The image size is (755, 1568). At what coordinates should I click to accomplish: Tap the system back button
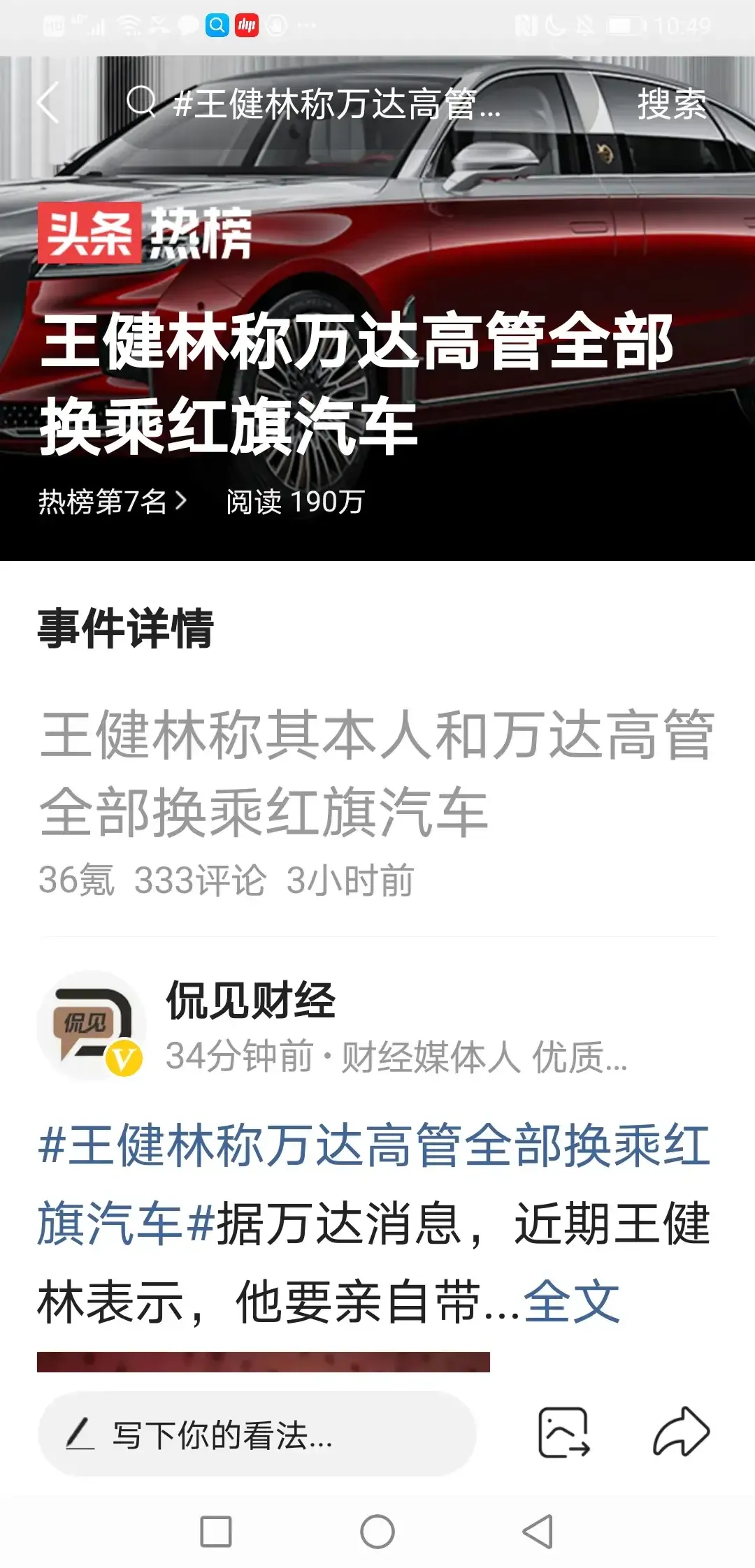538,1532
